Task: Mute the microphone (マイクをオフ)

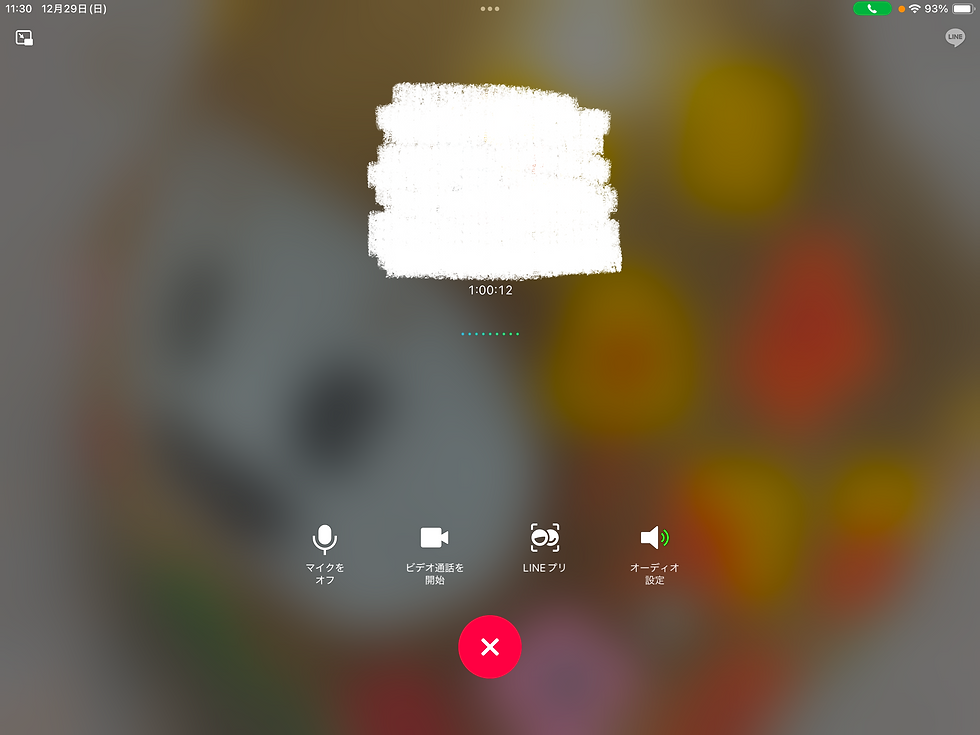Action: coord(324,539)
